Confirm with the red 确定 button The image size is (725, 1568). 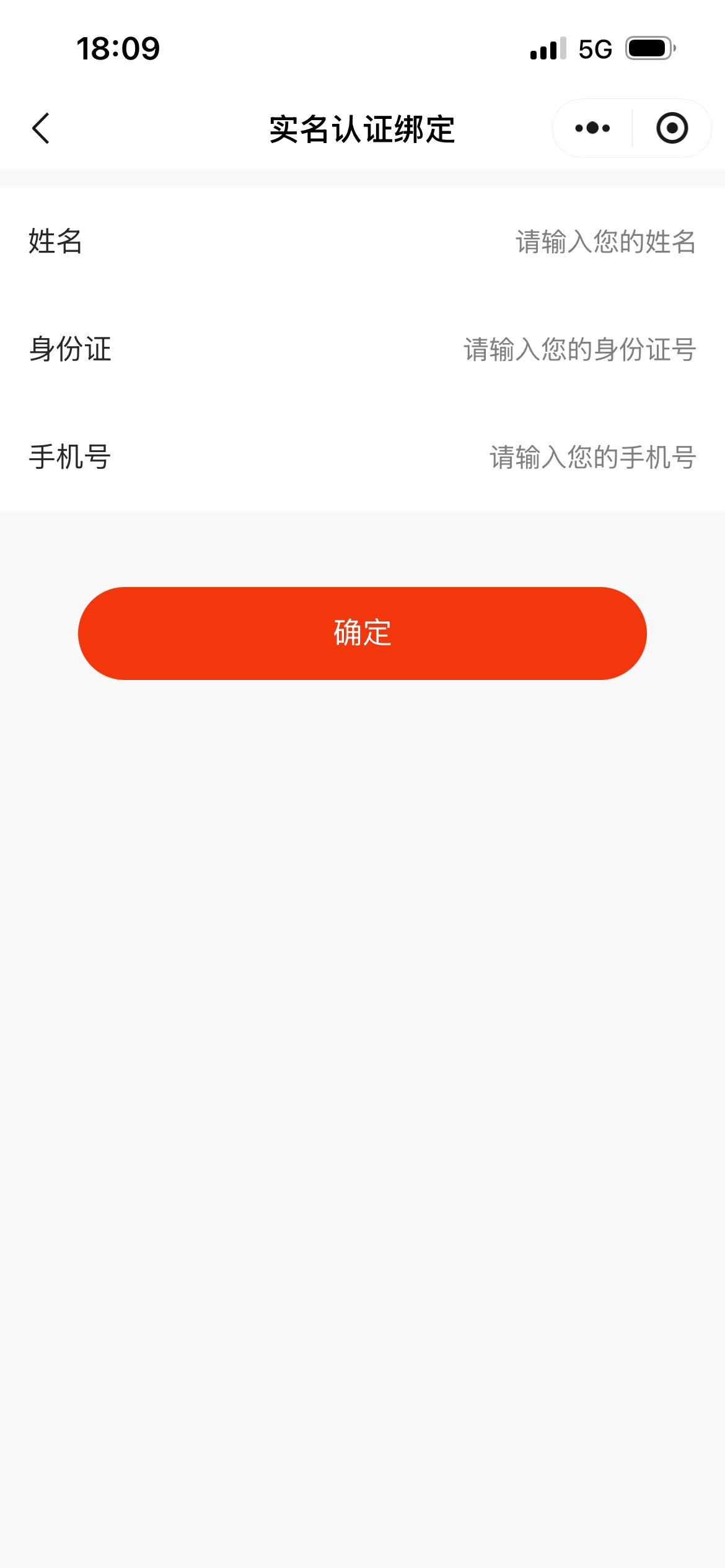(x=362, y=633)
